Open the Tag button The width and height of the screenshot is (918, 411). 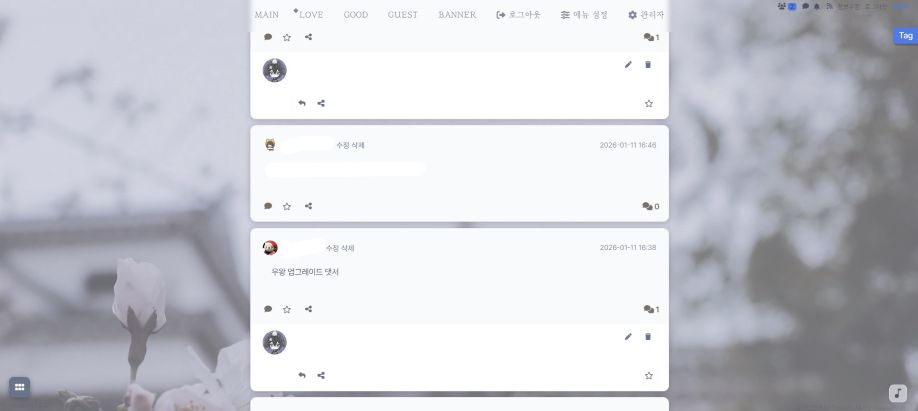click(x=905, y=35)
